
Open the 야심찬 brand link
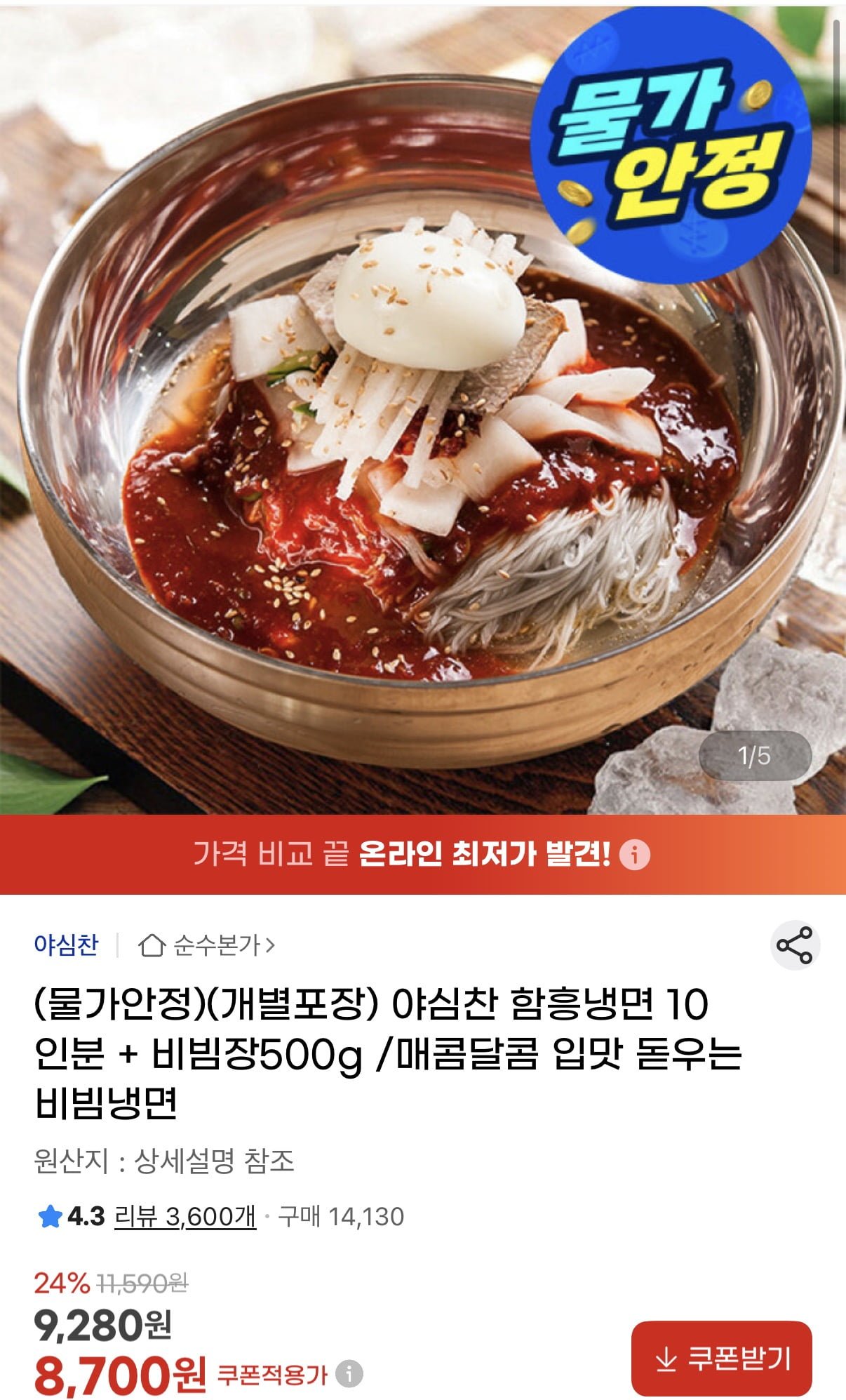click(67, 945)
